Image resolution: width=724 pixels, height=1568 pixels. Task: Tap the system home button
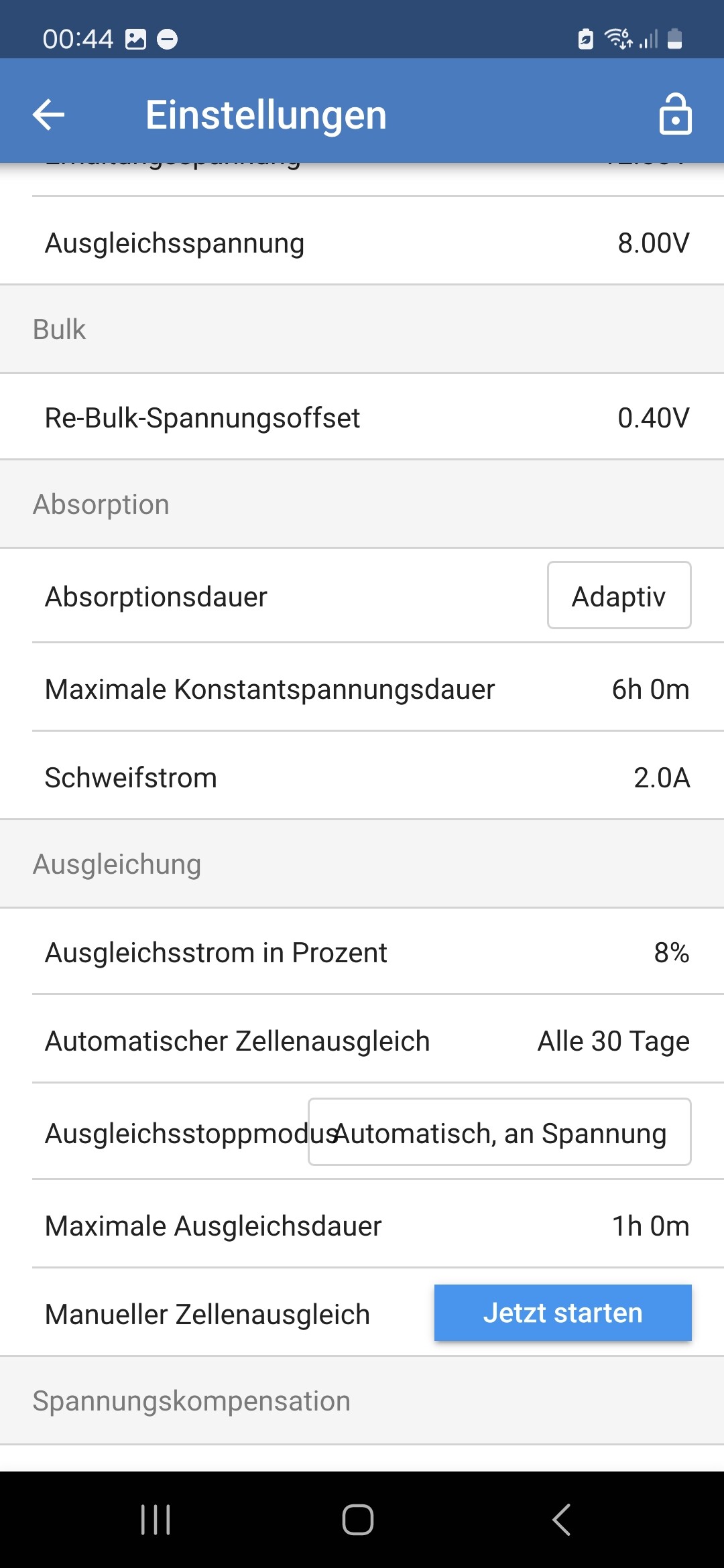tap(358, 1519)
